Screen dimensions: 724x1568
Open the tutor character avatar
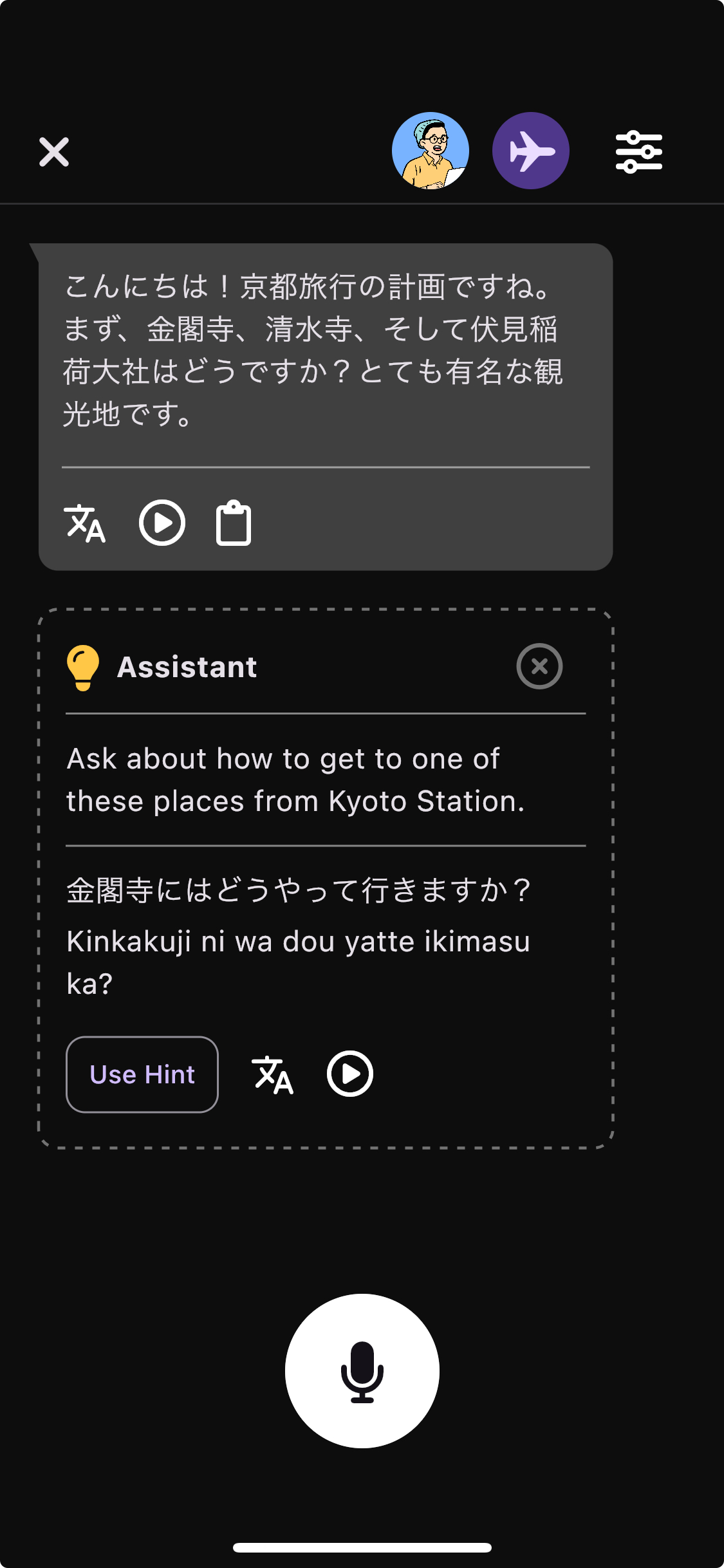click(x=431, y=151)
